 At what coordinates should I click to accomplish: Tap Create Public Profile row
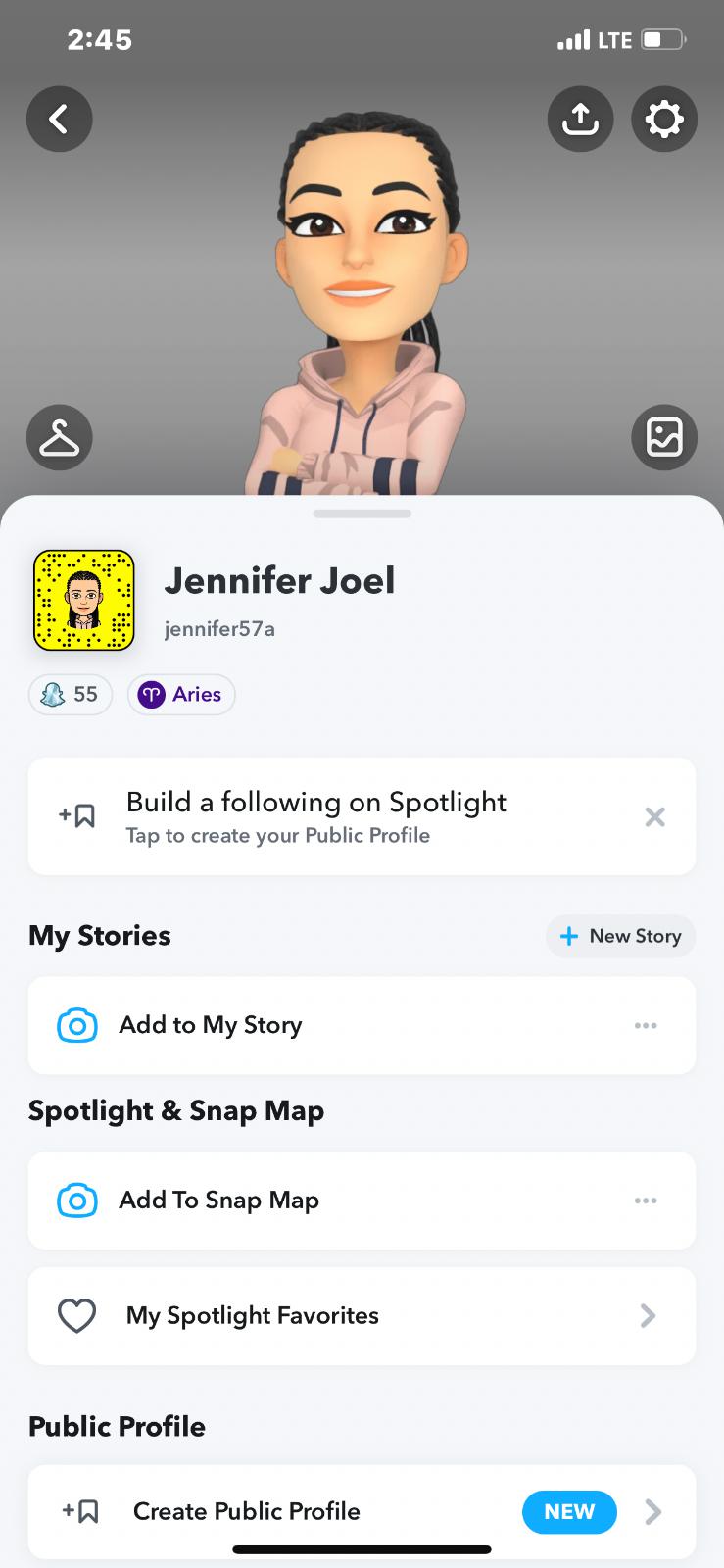[x=294, y=1512]
